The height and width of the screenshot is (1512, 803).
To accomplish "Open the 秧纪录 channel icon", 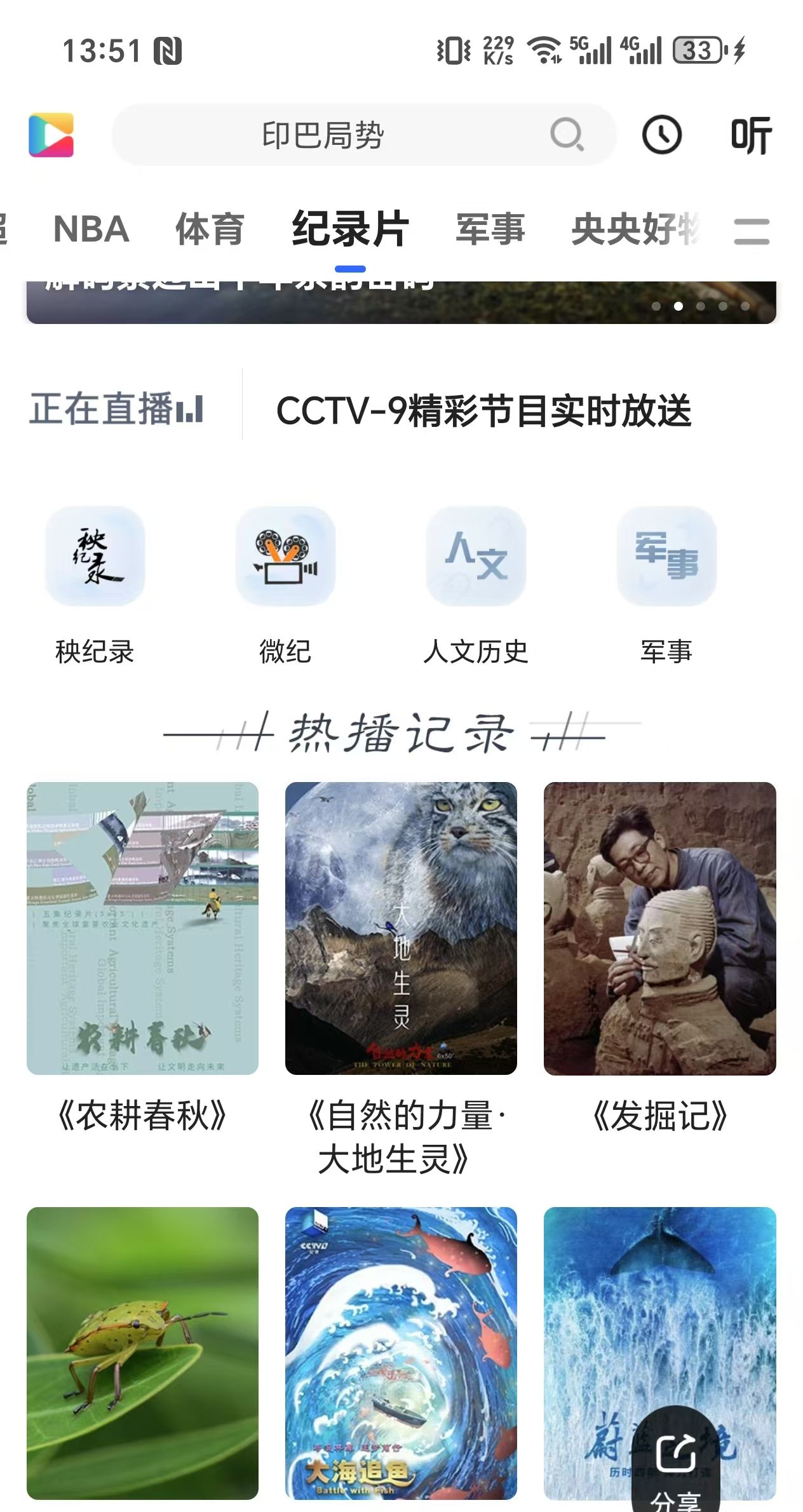I will click(x=95, y=556).
